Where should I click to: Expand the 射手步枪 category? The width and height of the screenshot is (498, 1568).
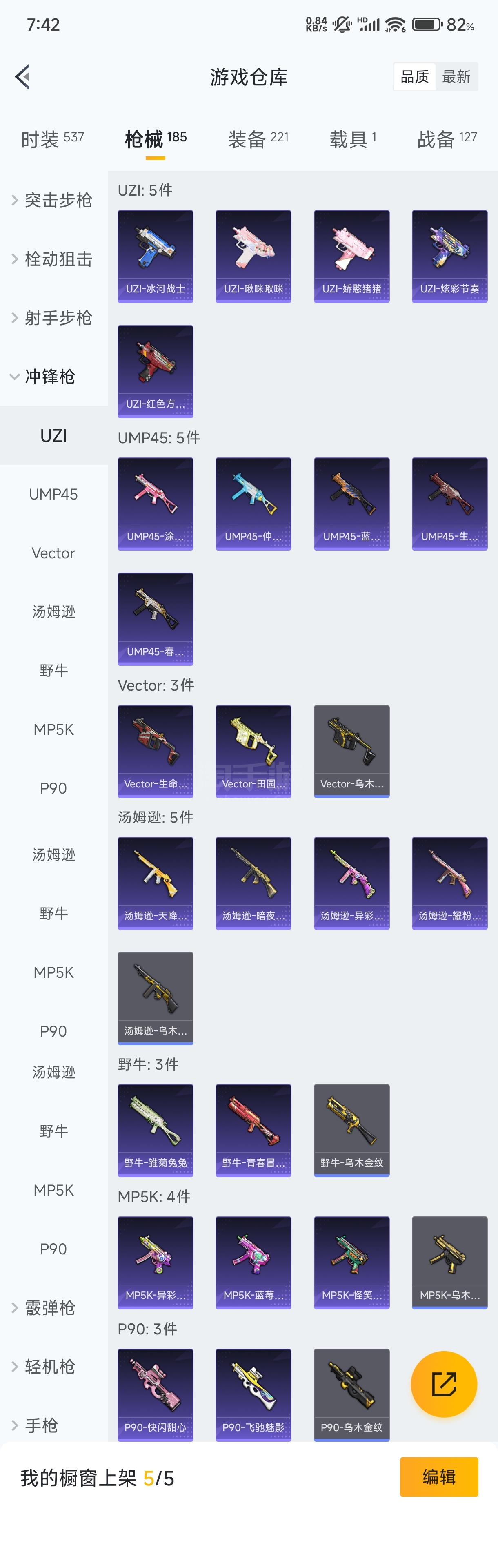[53, 318]
